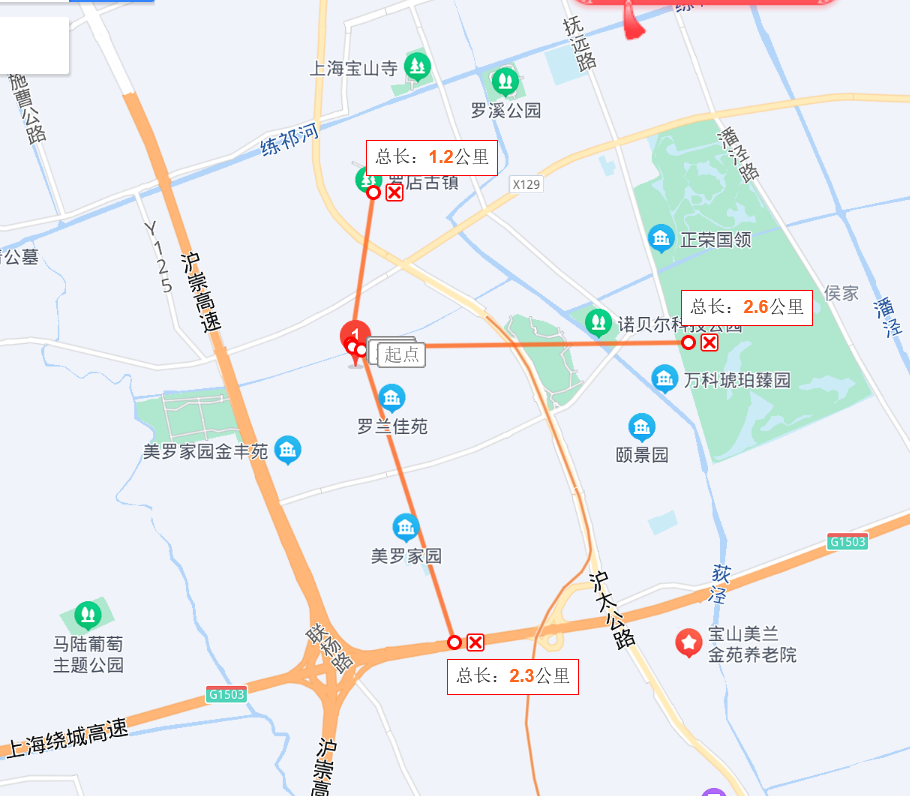View 宝山美兰金苑养老院 star marker
This screenshot has height=796, width=910.
pos(688,642)
